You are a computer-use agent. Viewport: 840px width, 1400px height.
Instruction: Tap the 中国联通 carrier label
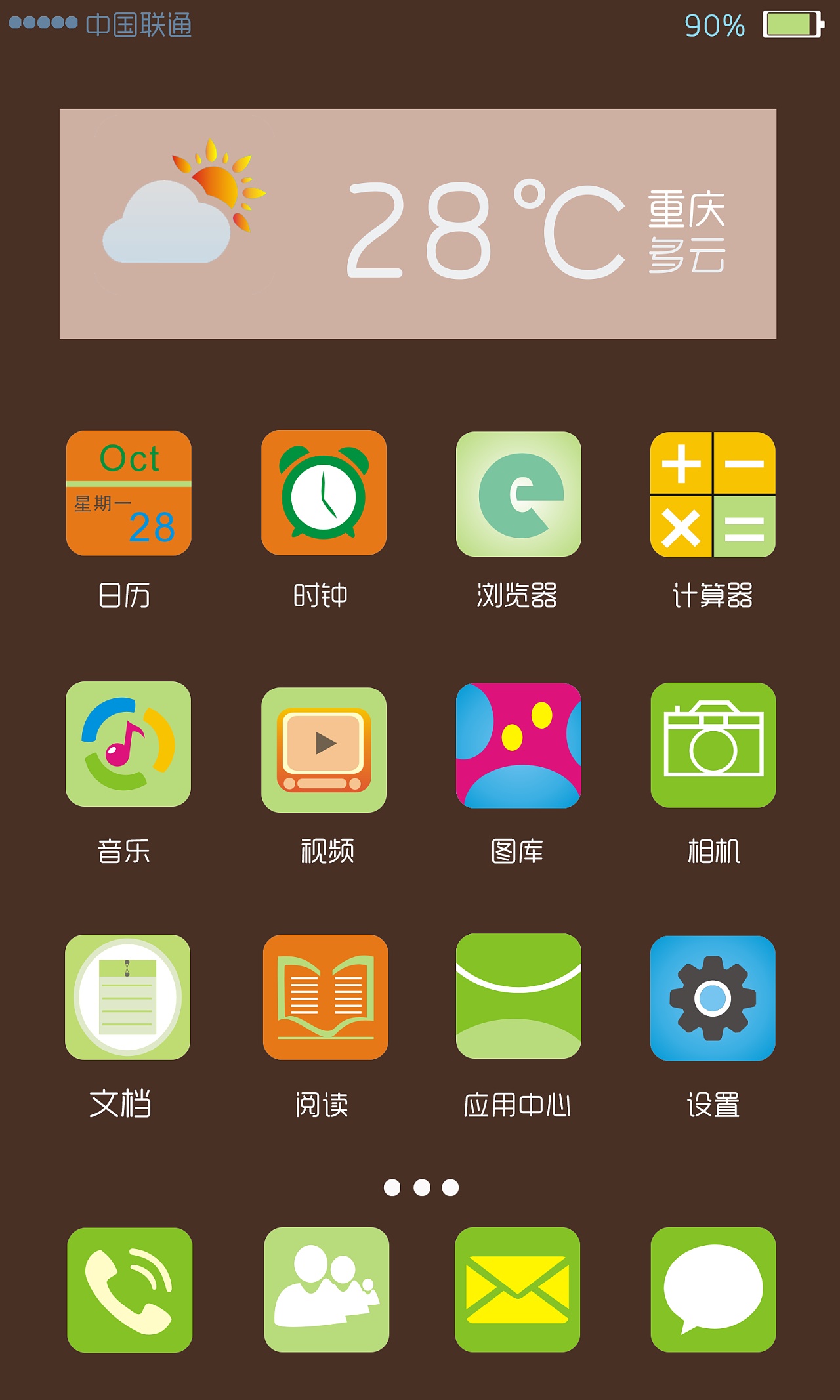click(x=138, y=25)
